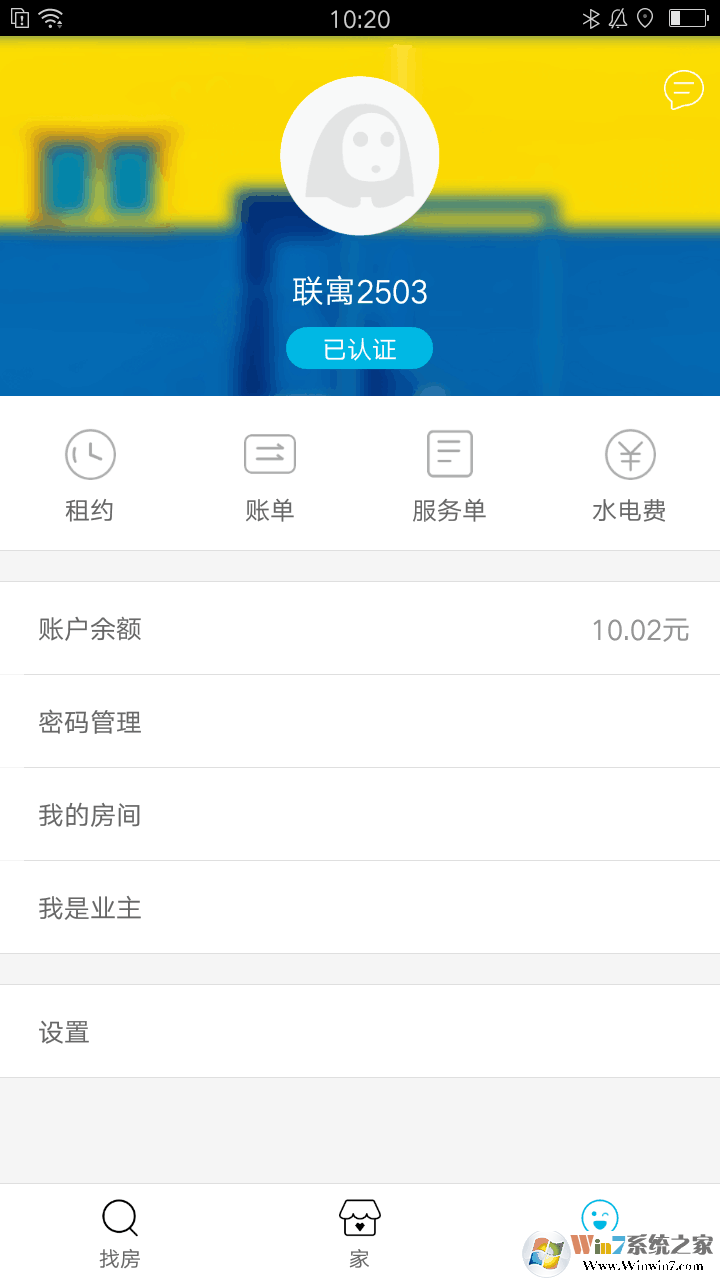Tap the 已认证 verified button
The width and height of the screenshot is (720, 1280).
click(x=359, y=348)
